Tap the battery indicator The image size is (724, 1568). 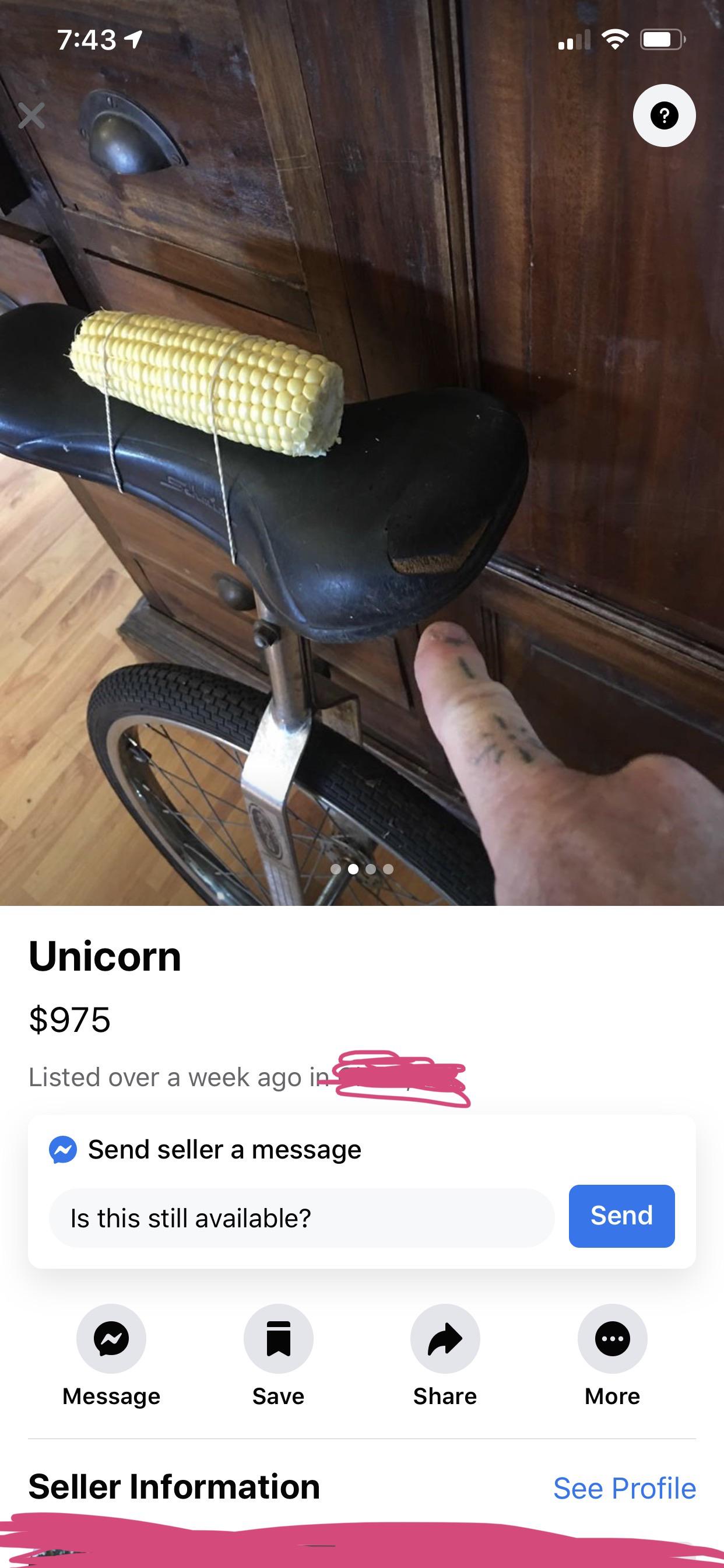[663, 39]
